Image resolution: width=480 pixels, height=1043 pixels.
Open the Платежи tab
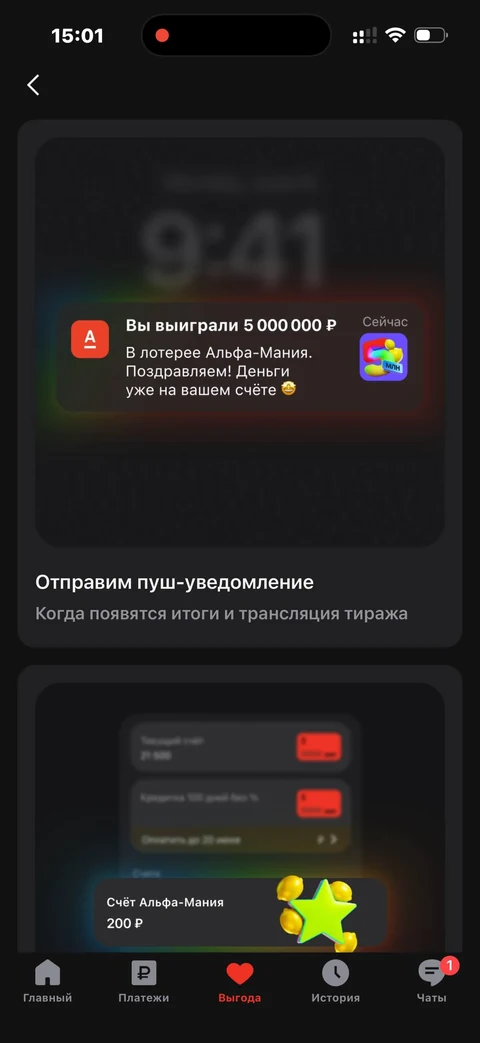tap(144, 982)
